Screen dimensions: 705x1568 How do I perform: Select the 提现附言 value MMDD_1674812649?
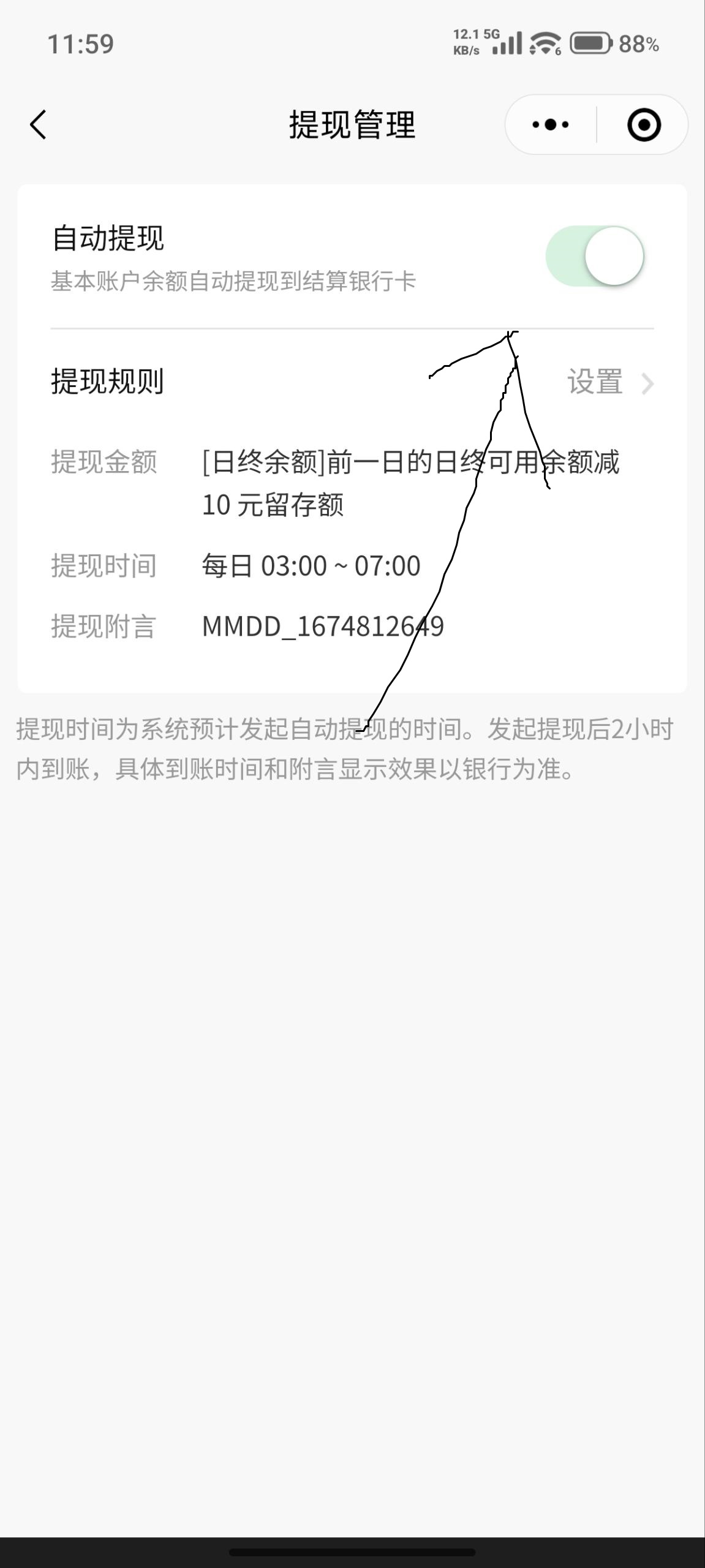[323, 627]
